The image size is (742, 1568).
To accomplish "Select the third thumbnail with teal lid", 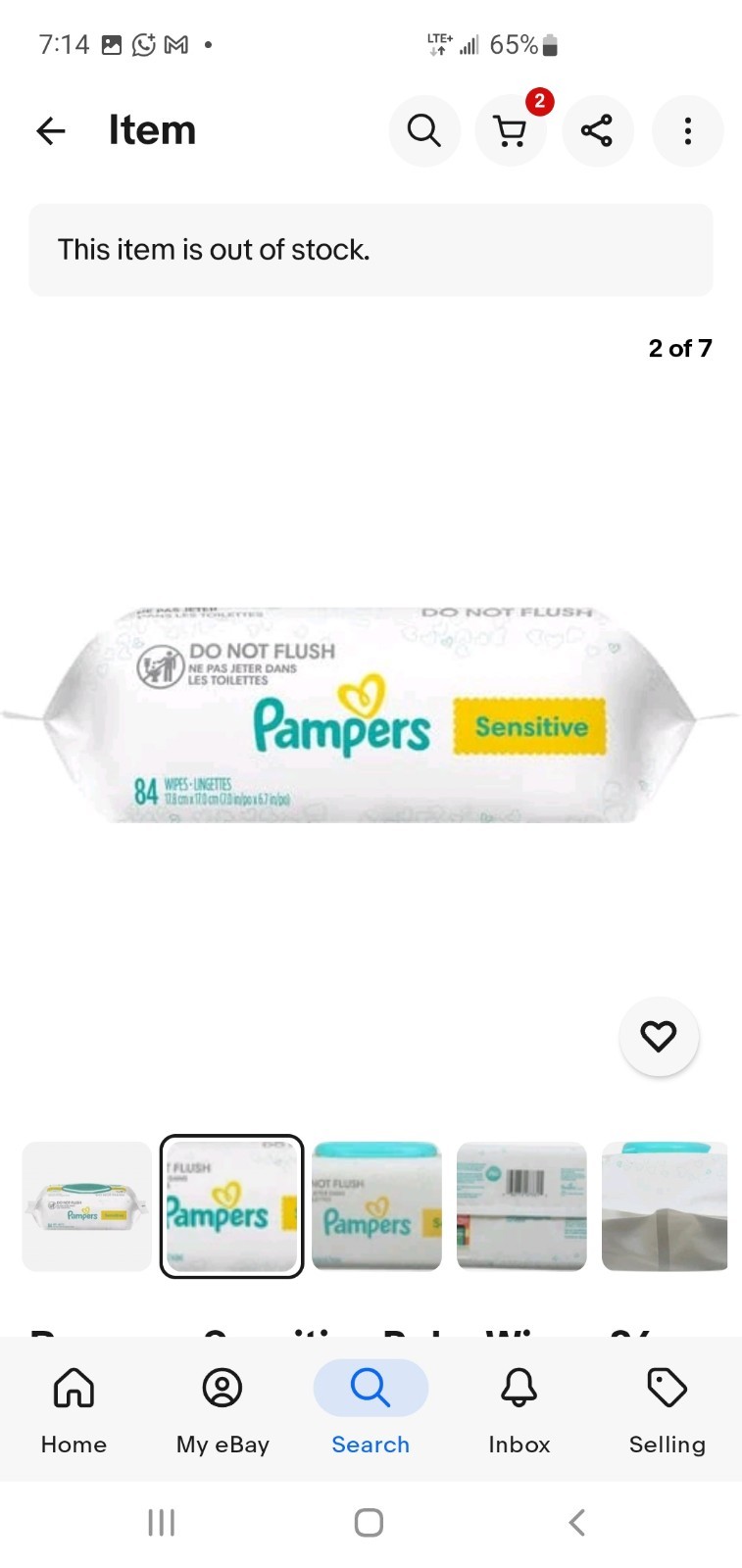I will [x=376, y=1206].
